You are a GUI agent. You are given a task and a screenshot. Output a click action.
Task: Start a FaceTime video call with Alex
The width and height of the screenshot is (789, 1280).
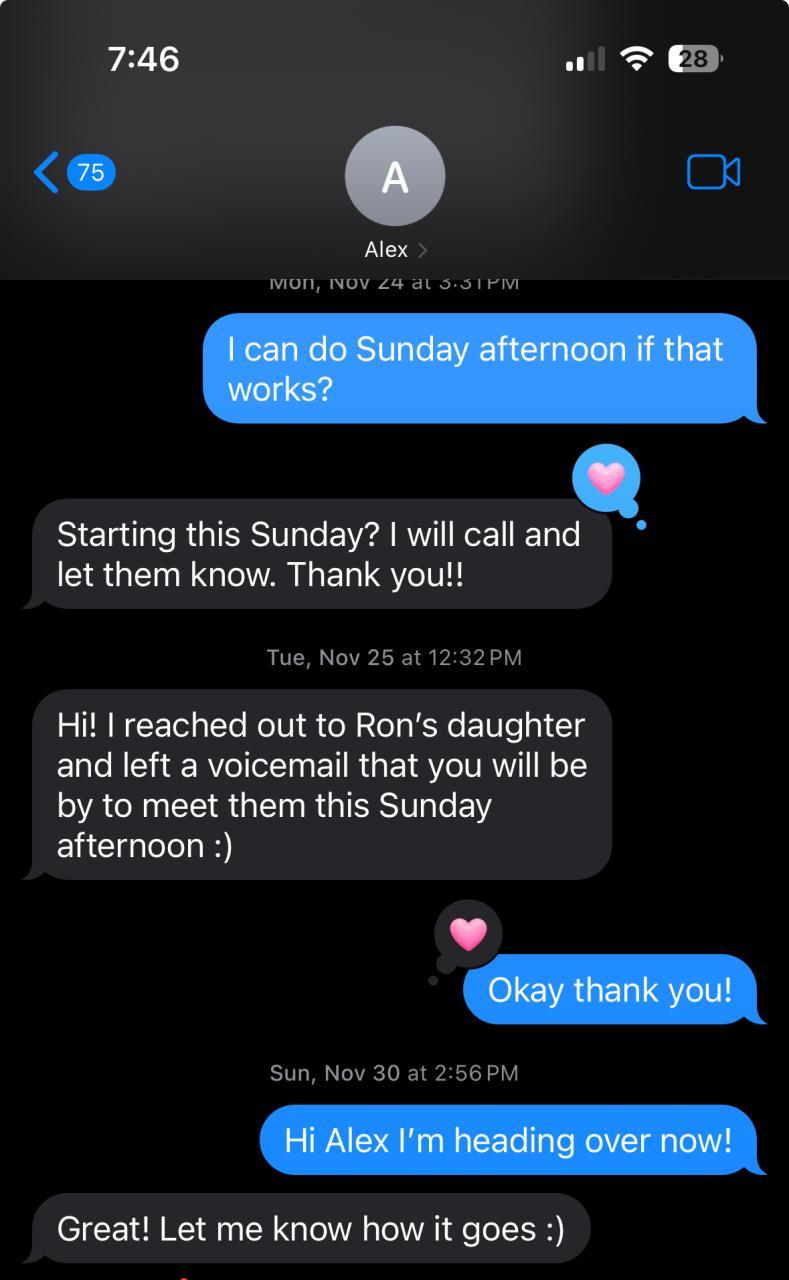[x=713, y=172]
